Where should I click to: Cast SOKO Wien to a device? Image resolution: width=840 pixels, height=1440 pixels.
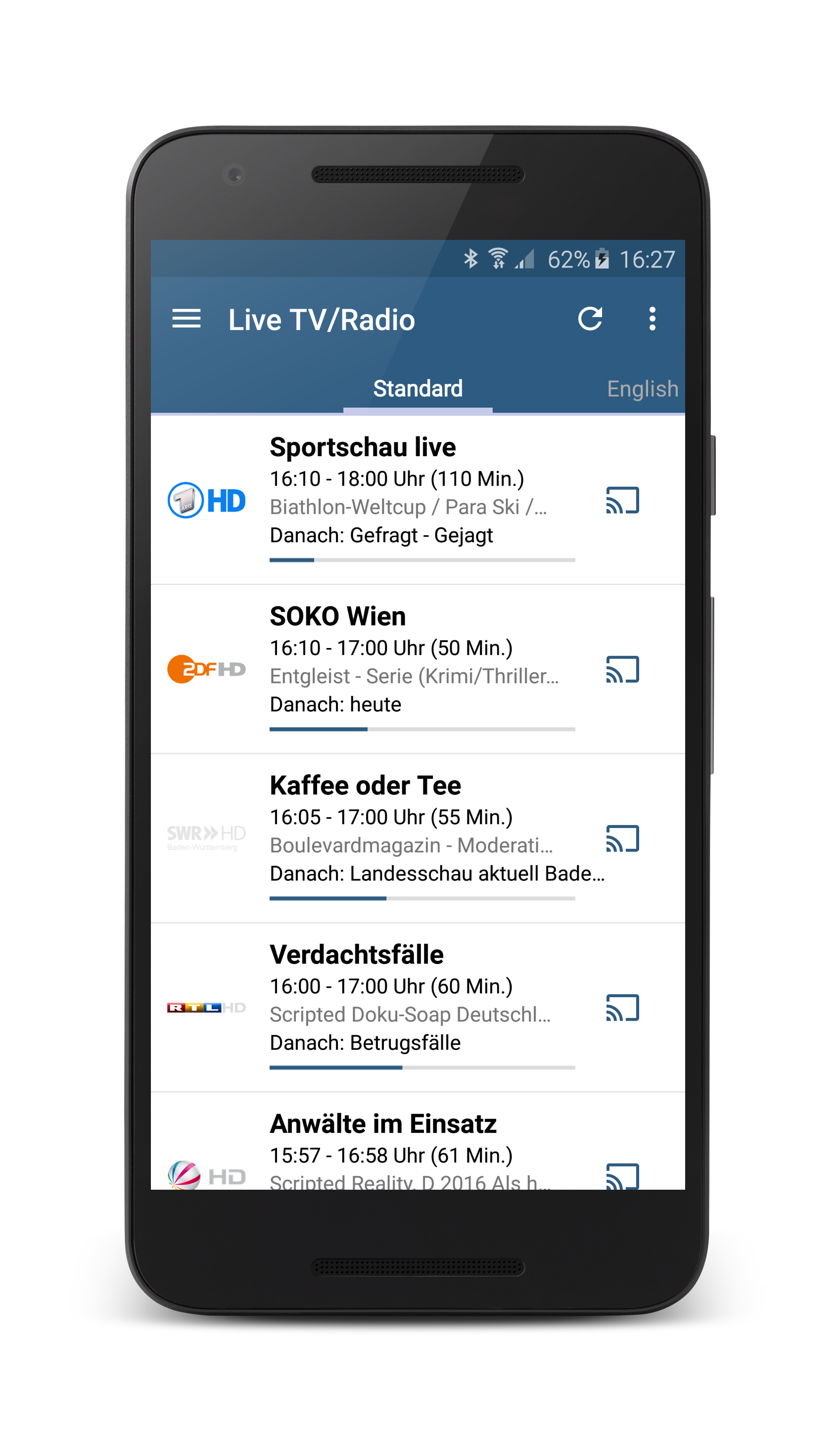point(622,670)
